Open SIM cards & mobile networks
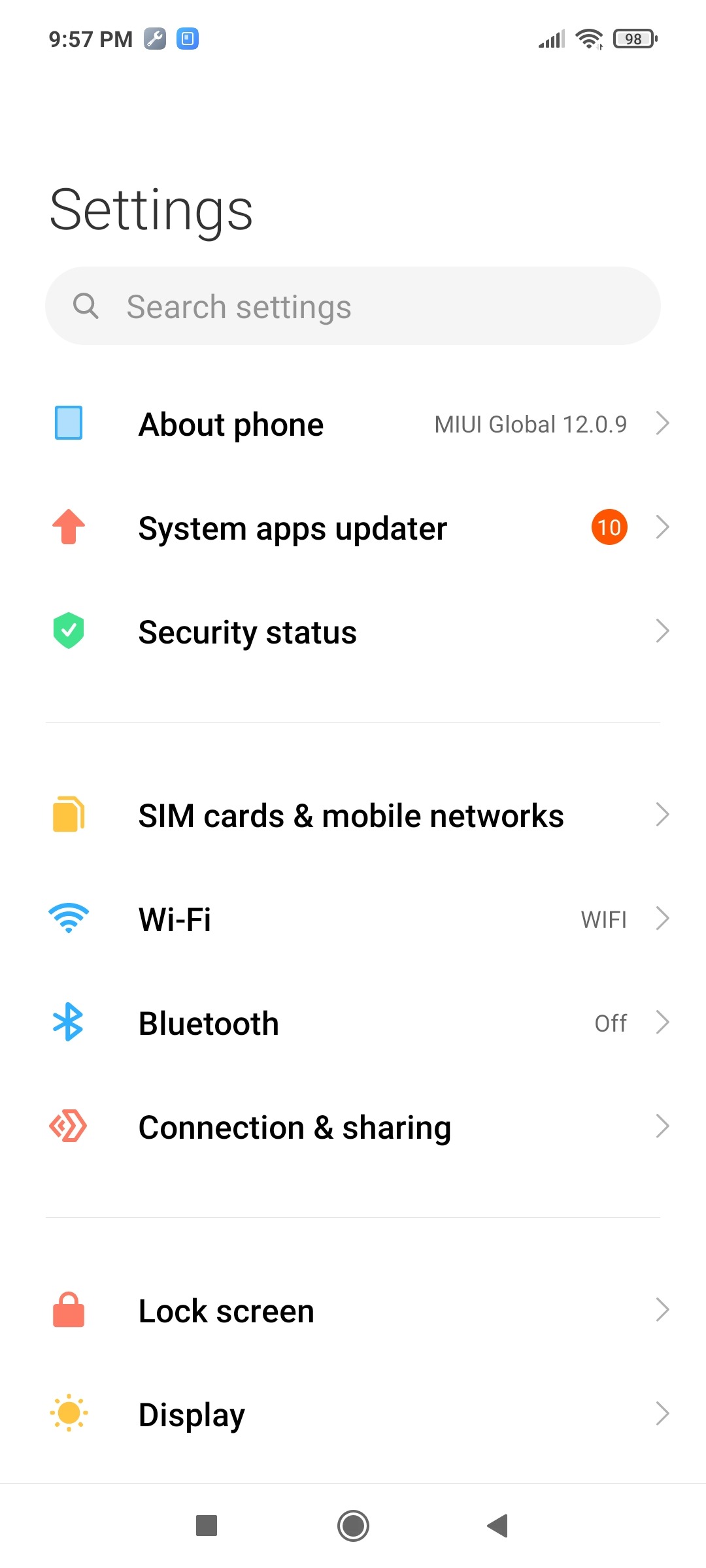Screen dimensions: 706x1568 coord(353,815)
